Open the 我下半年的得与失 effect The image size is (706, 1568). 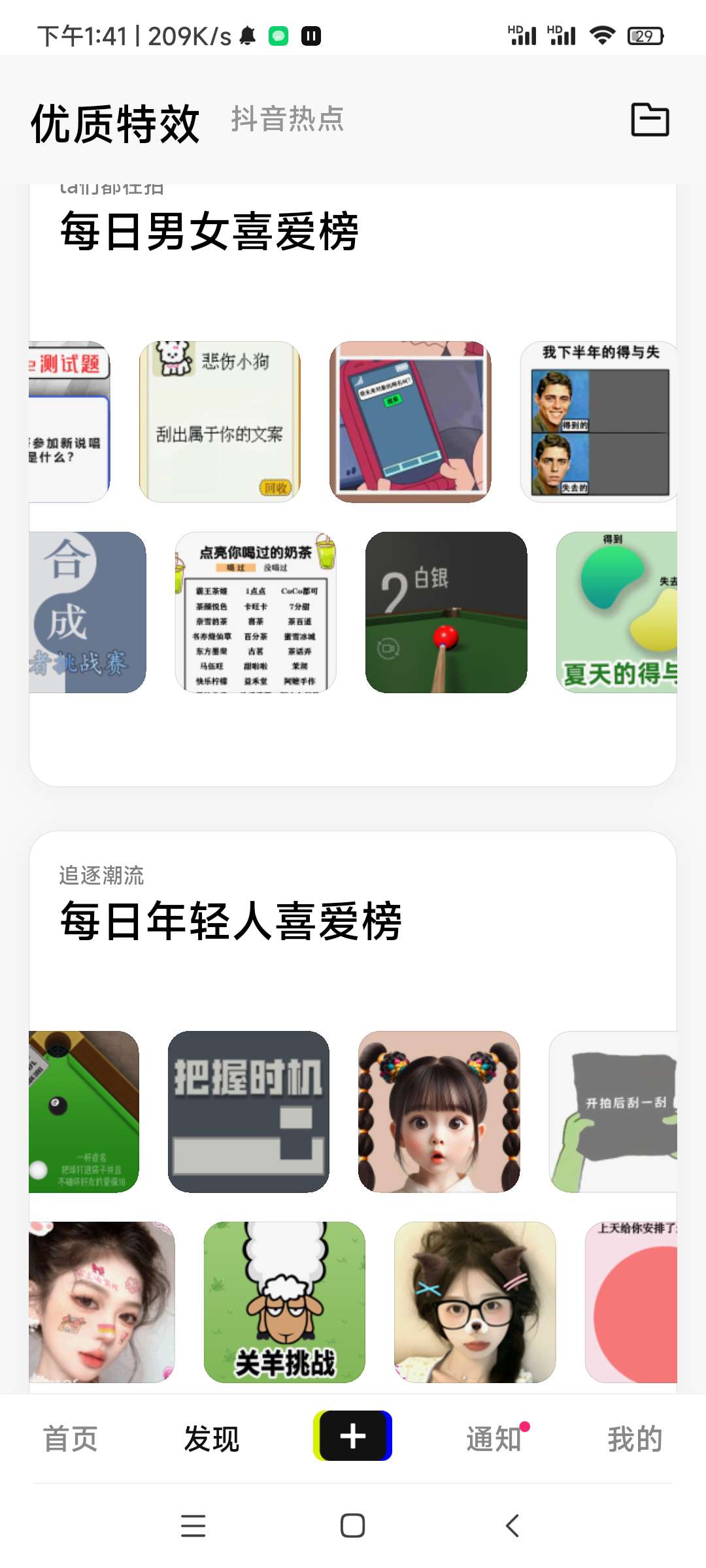point(599,422)
